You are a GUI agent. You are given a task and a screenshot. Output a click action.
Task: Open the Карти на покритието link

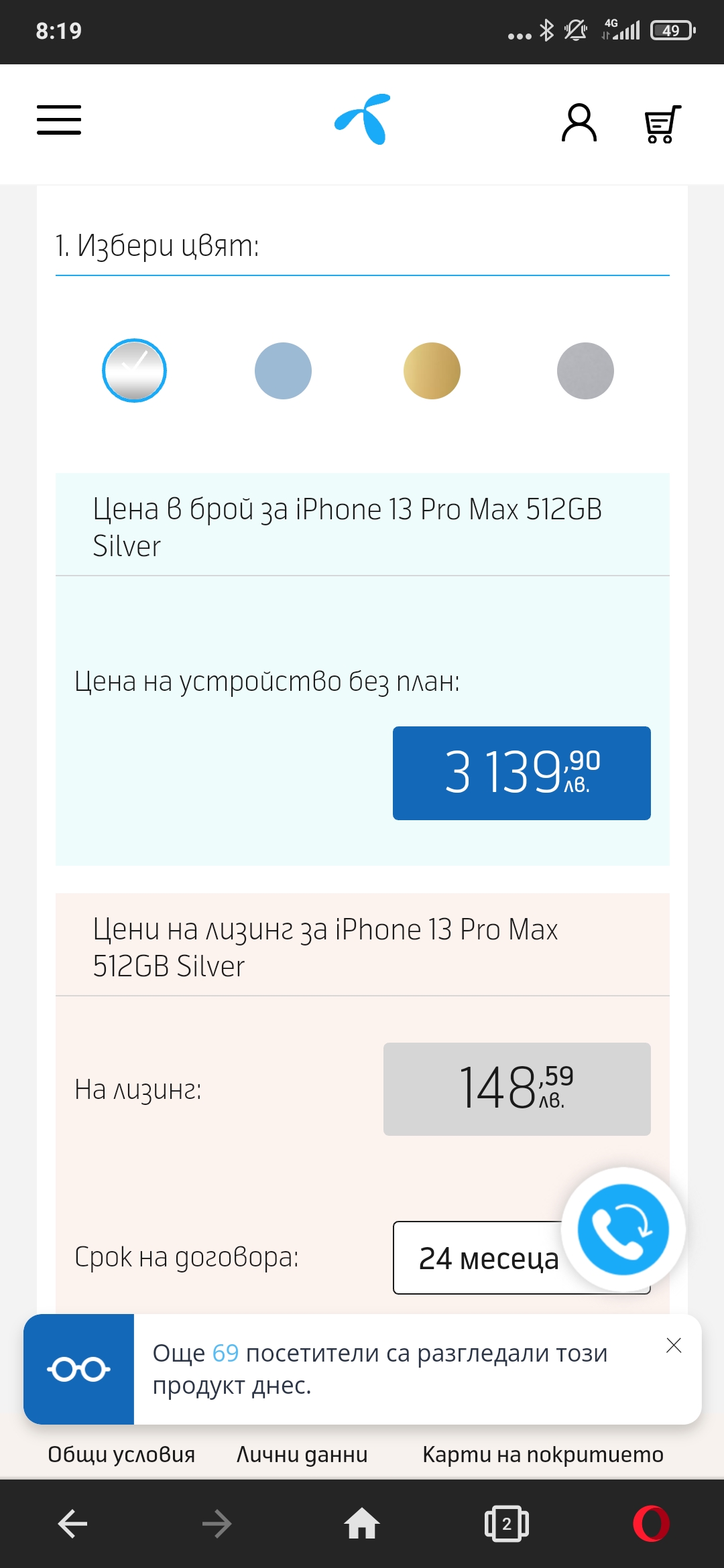coord(543,1455)
